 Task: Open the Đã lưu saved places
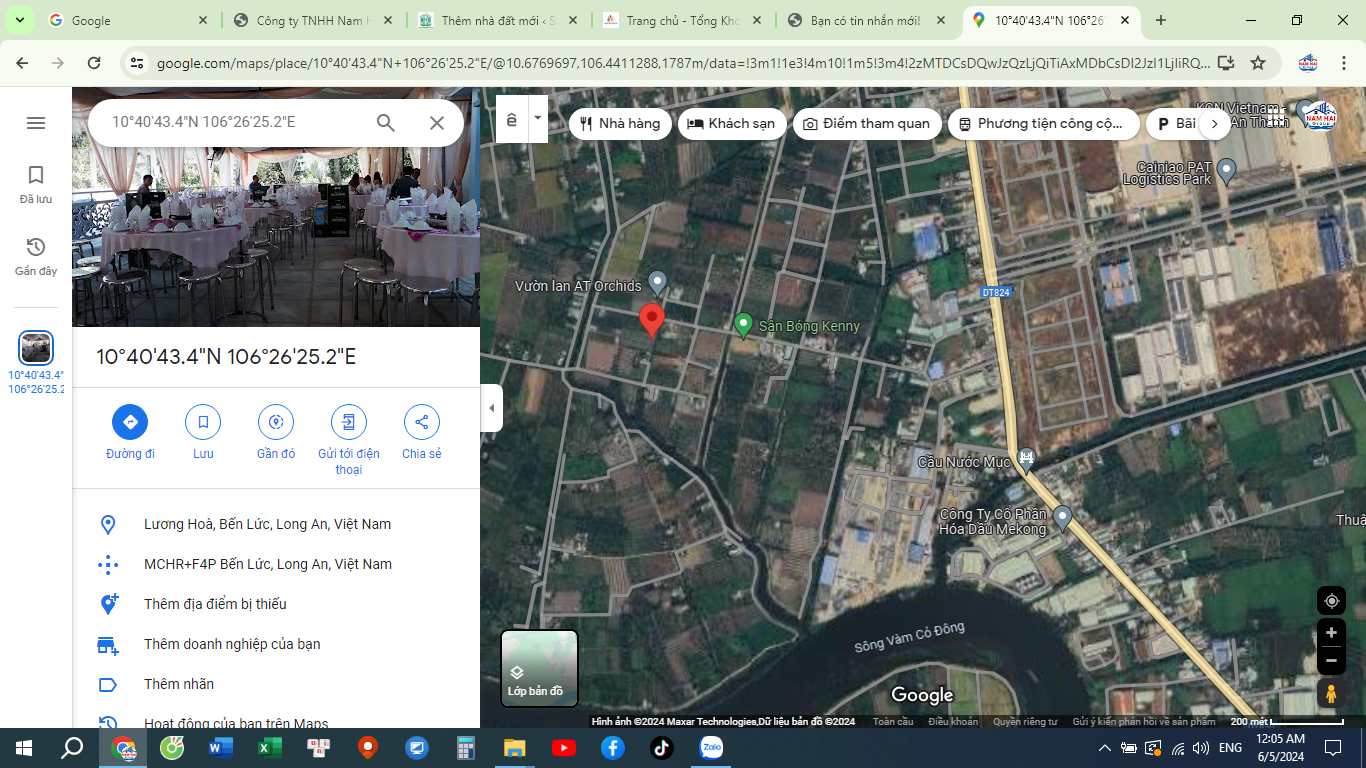point(36,185)
